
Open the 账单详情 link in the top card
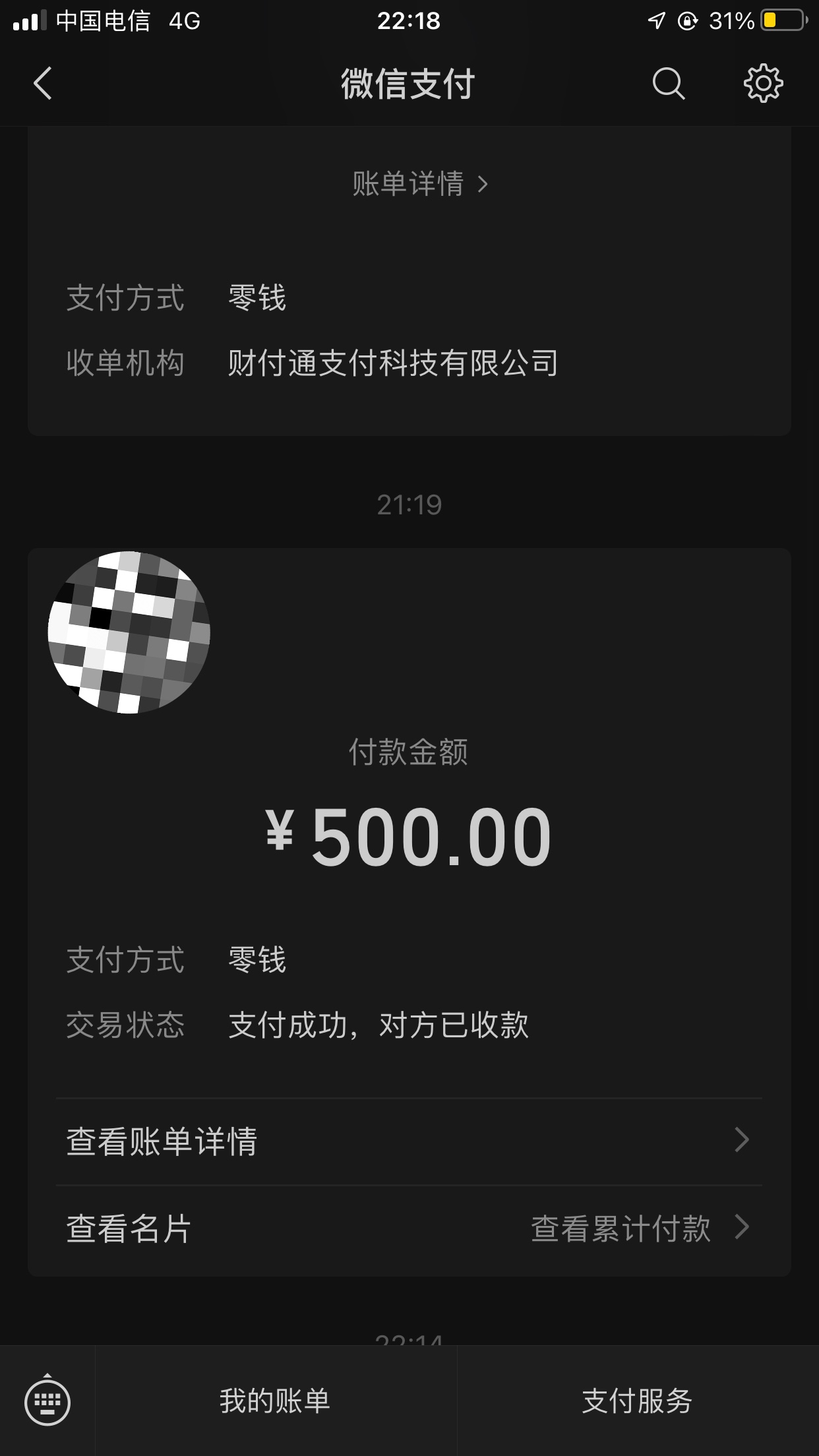point(419,184)
